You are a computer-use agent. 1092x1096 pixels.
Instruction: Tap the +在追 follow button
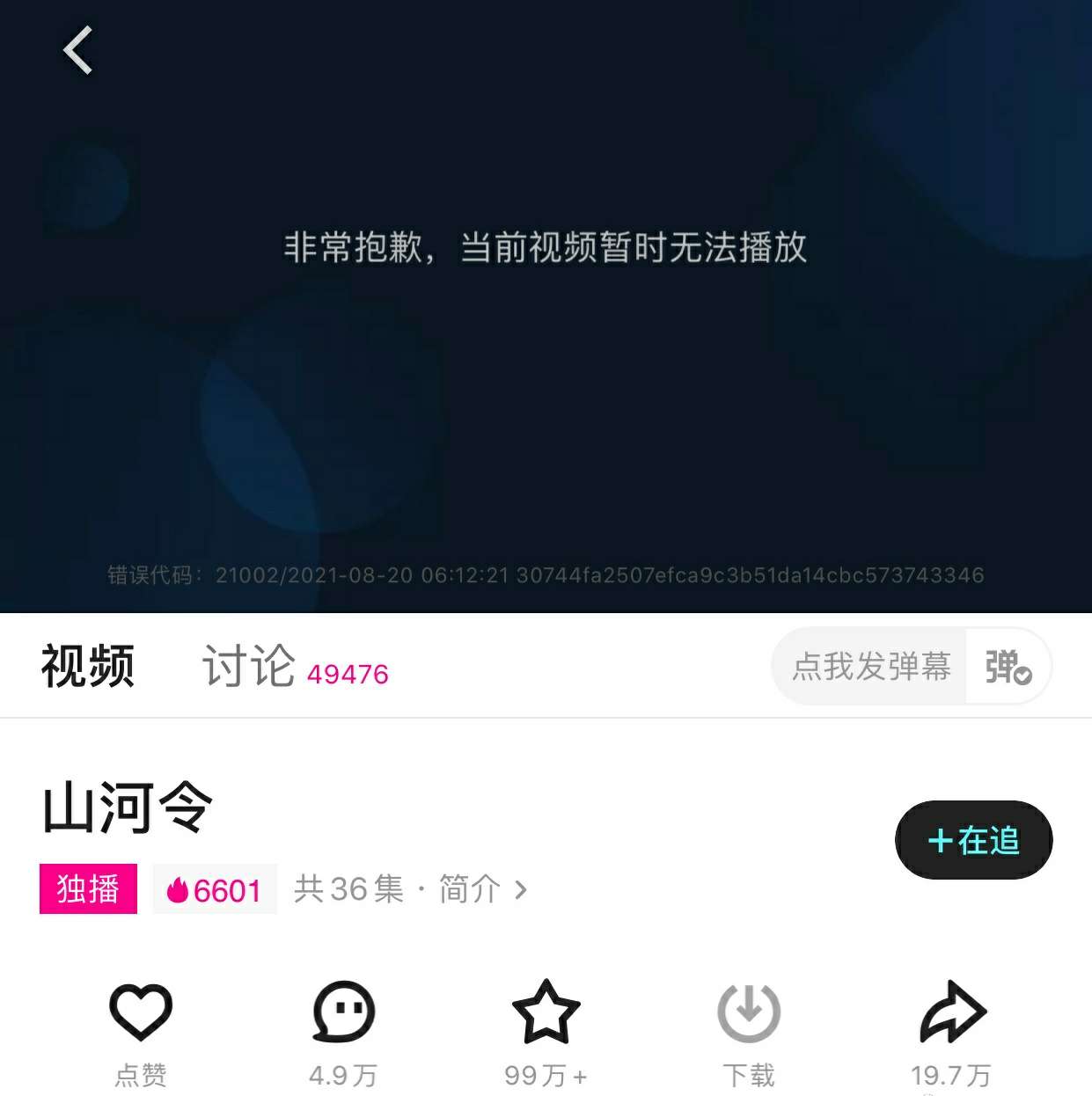(973, 840)
